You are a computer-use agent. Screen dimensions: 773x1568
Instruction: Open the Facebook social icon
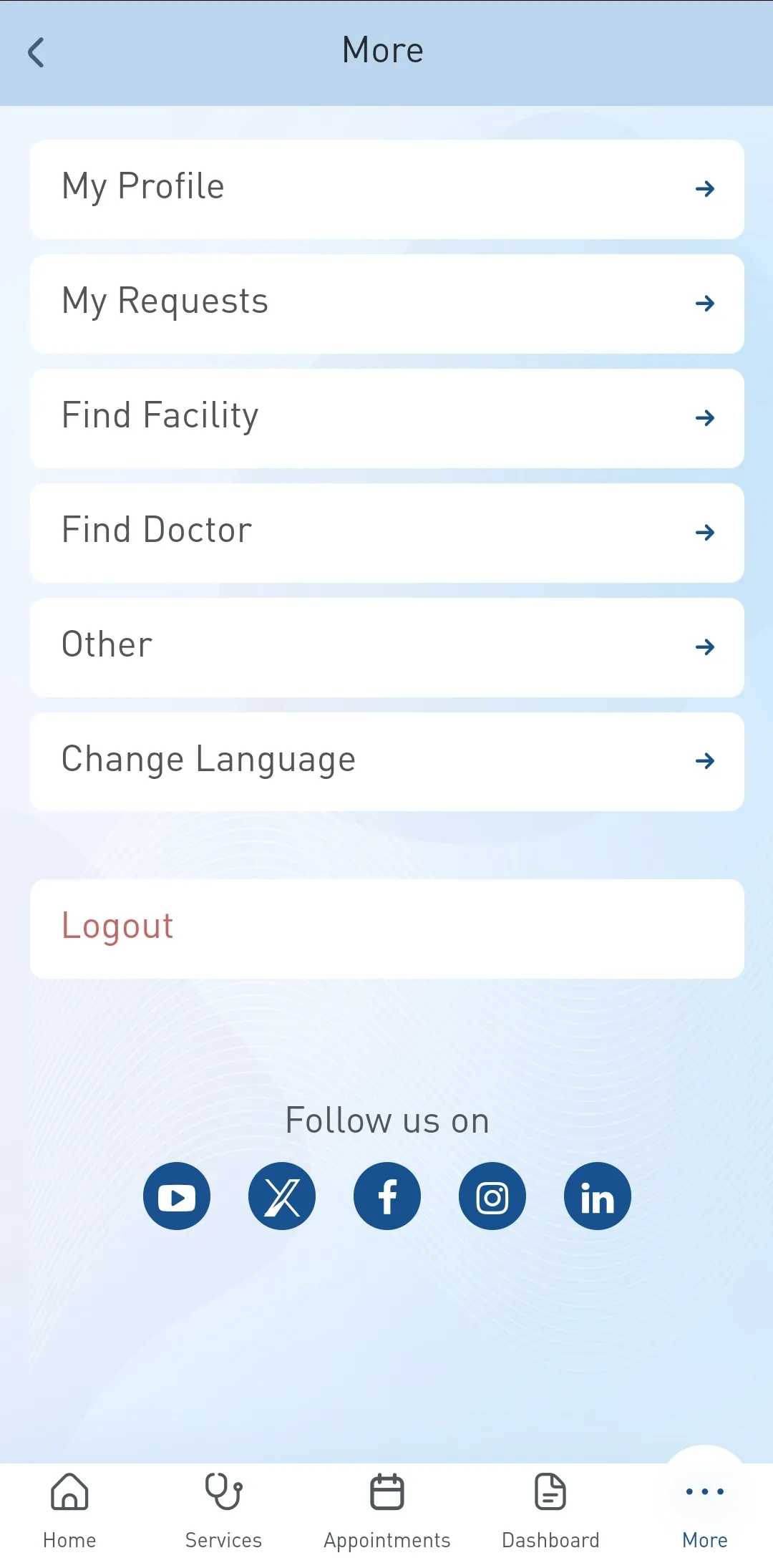[386, 1196]
